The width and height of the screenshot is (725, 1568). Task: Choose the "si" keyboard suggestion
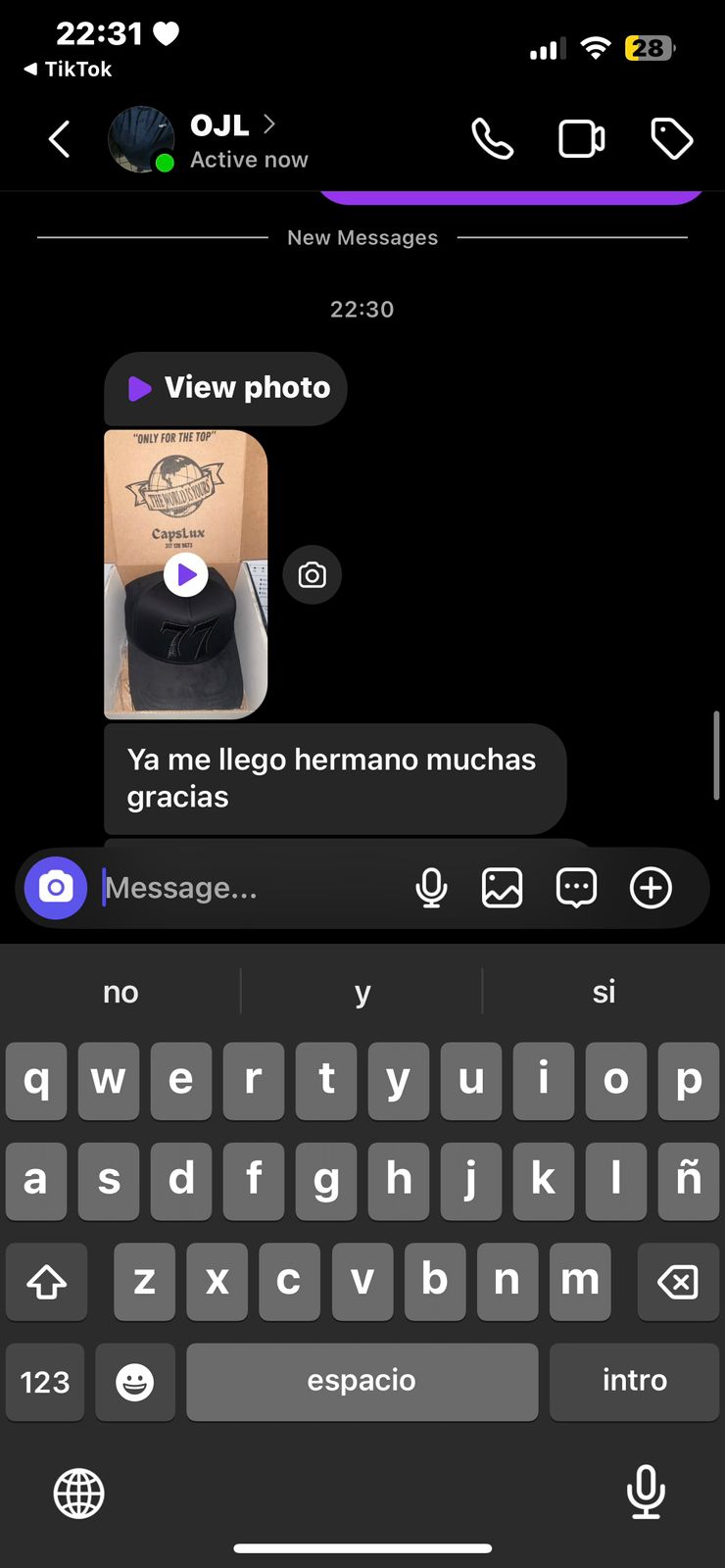pos(604,992)
